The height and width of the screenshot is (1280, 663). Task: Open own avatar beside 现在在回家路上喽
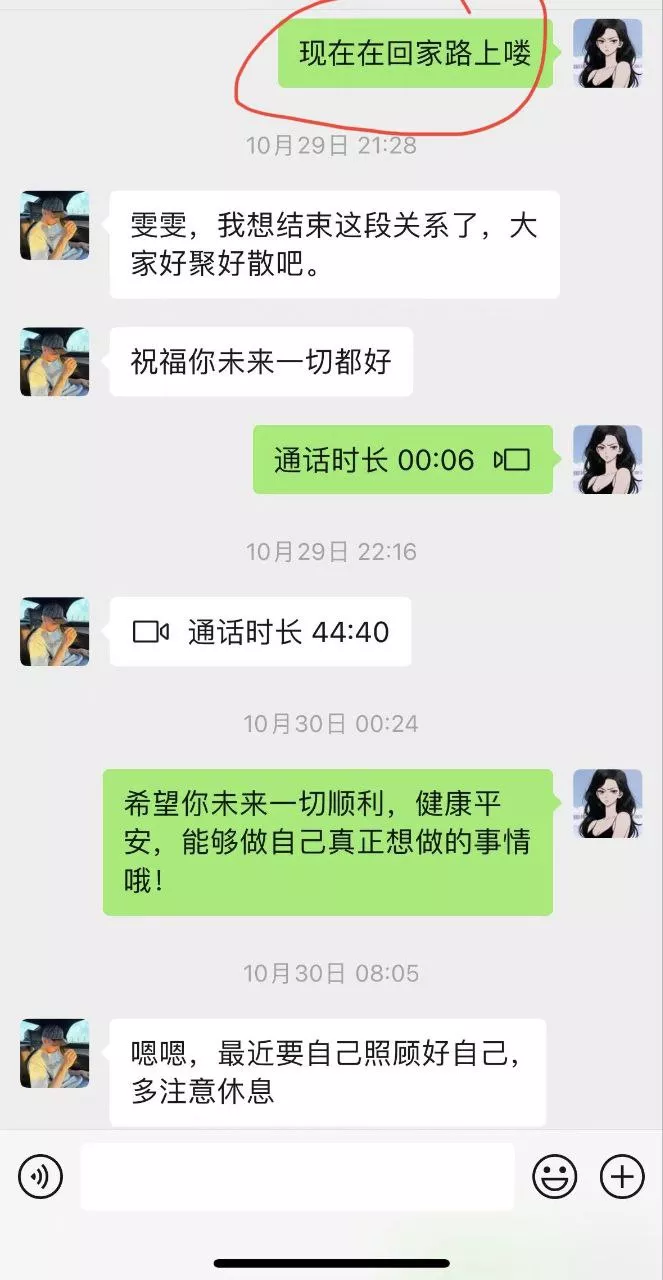pos(607,53)
